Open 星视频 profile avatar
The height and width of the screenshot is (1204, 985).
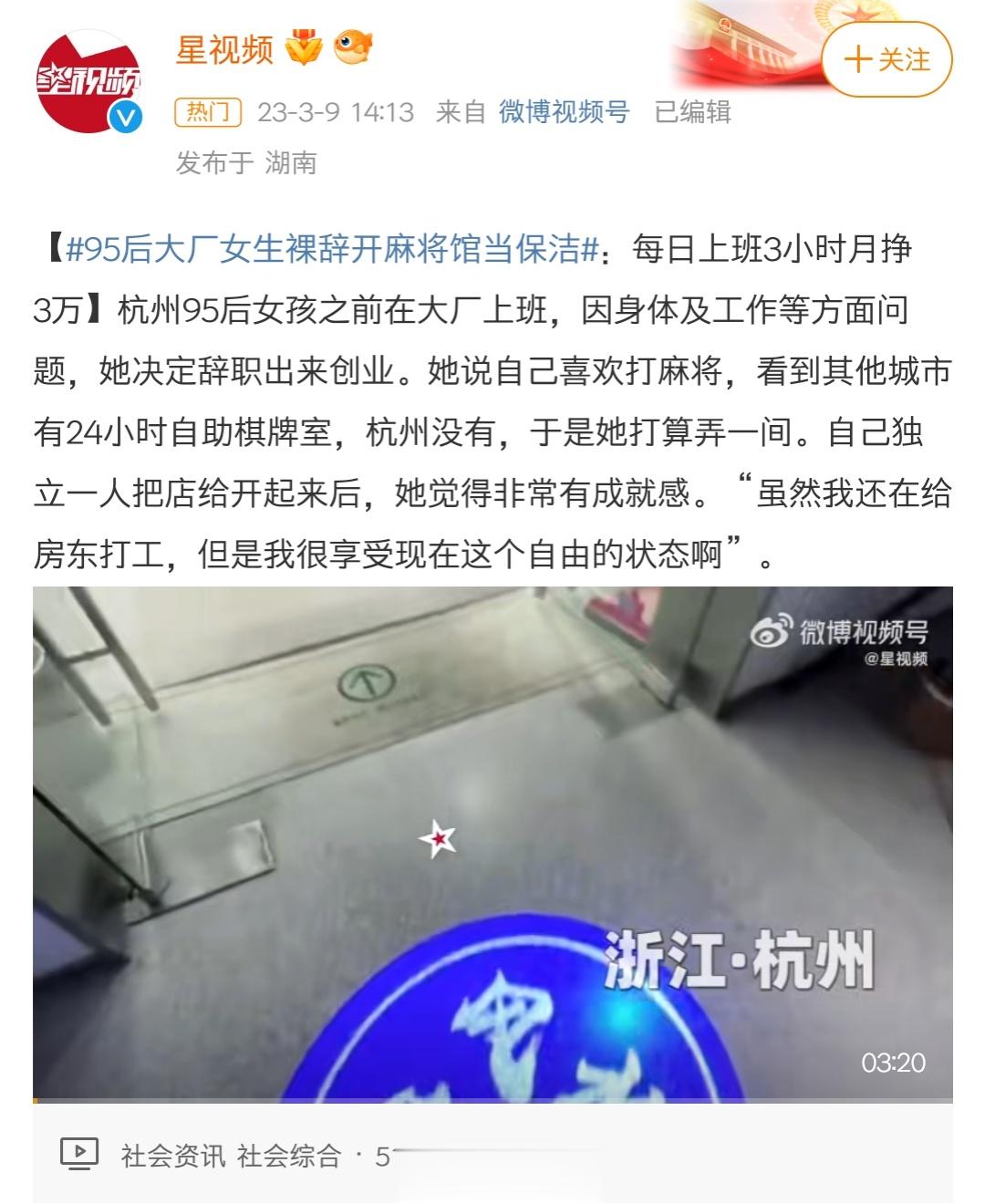88,81
